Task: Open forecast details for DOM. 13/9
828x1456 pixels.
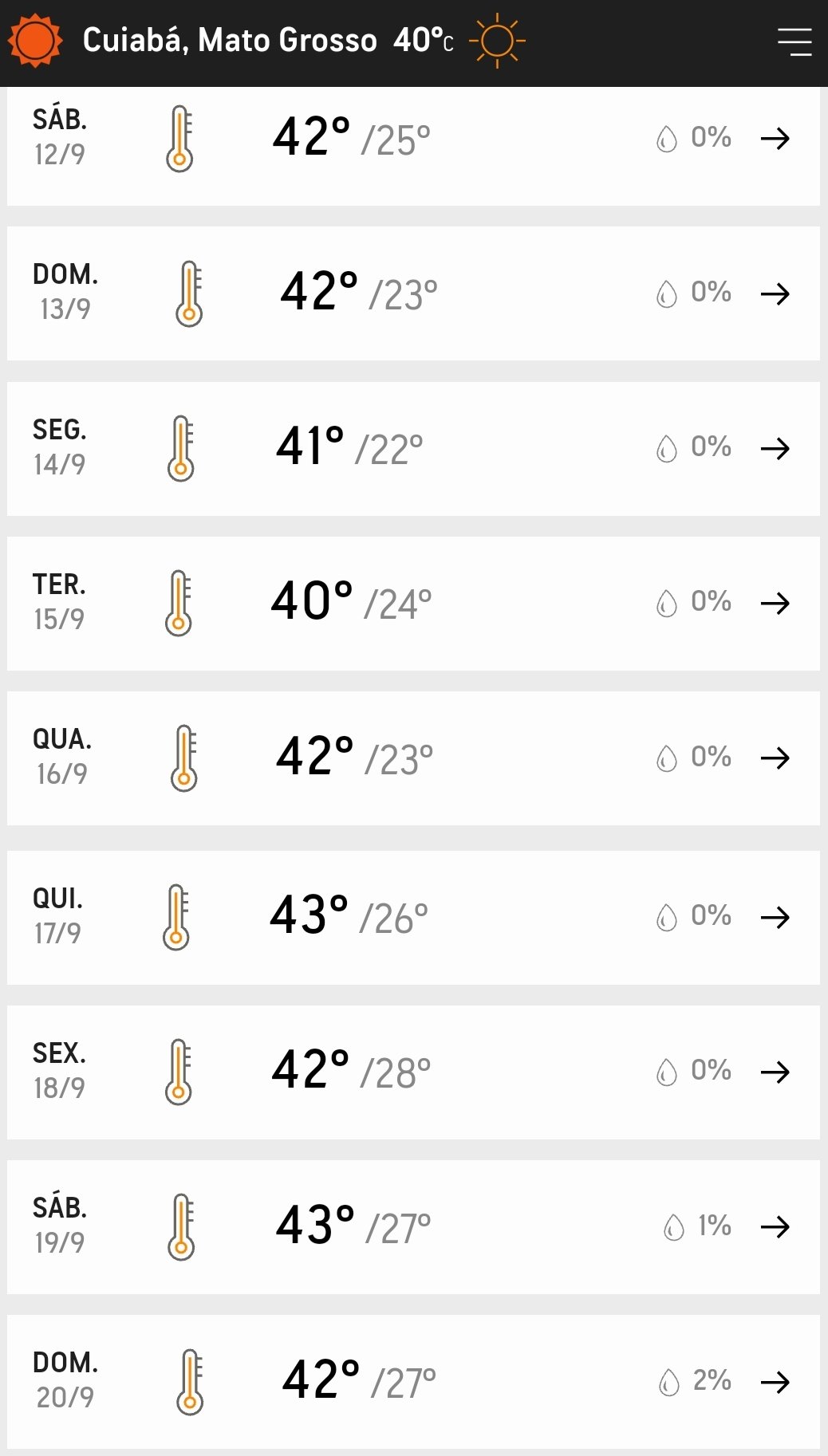Action: coord(413,293)
